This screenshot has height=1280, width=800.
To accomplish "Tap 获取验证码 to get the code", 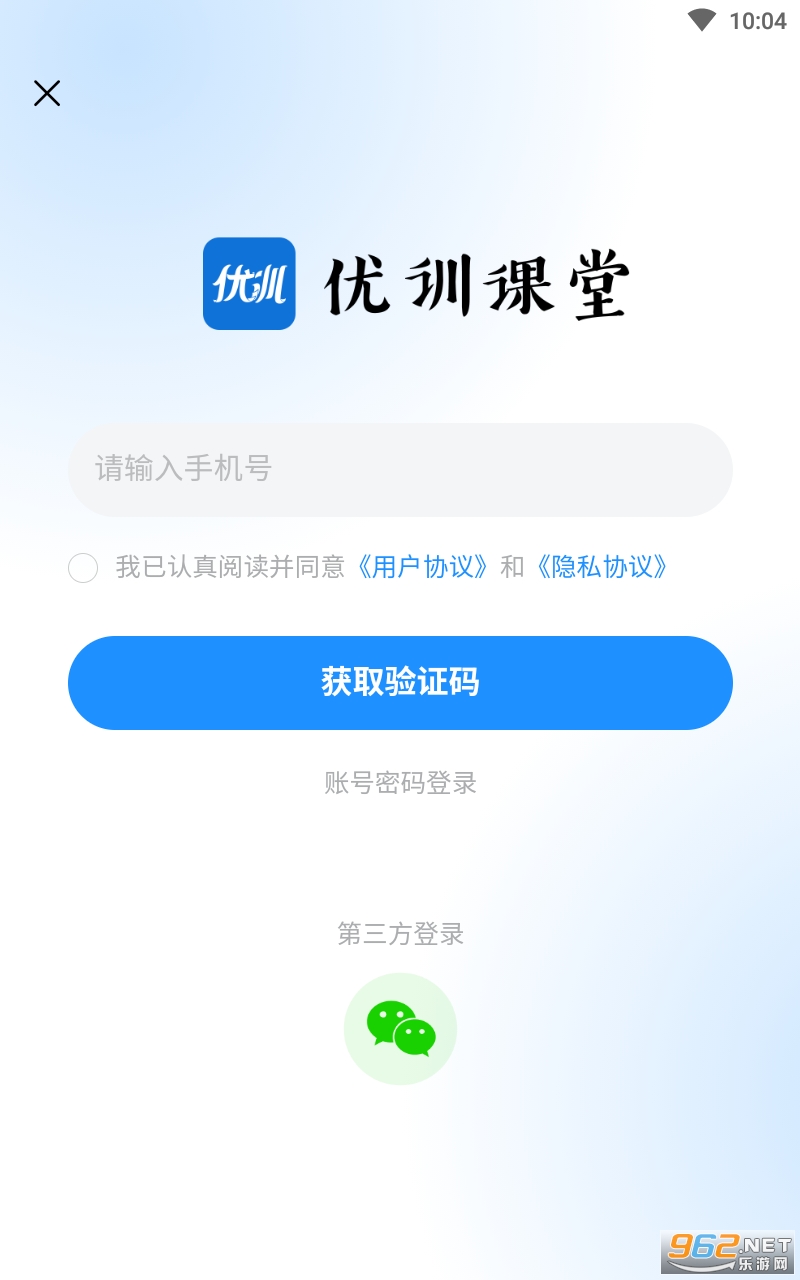I will (x=400, y=682).
